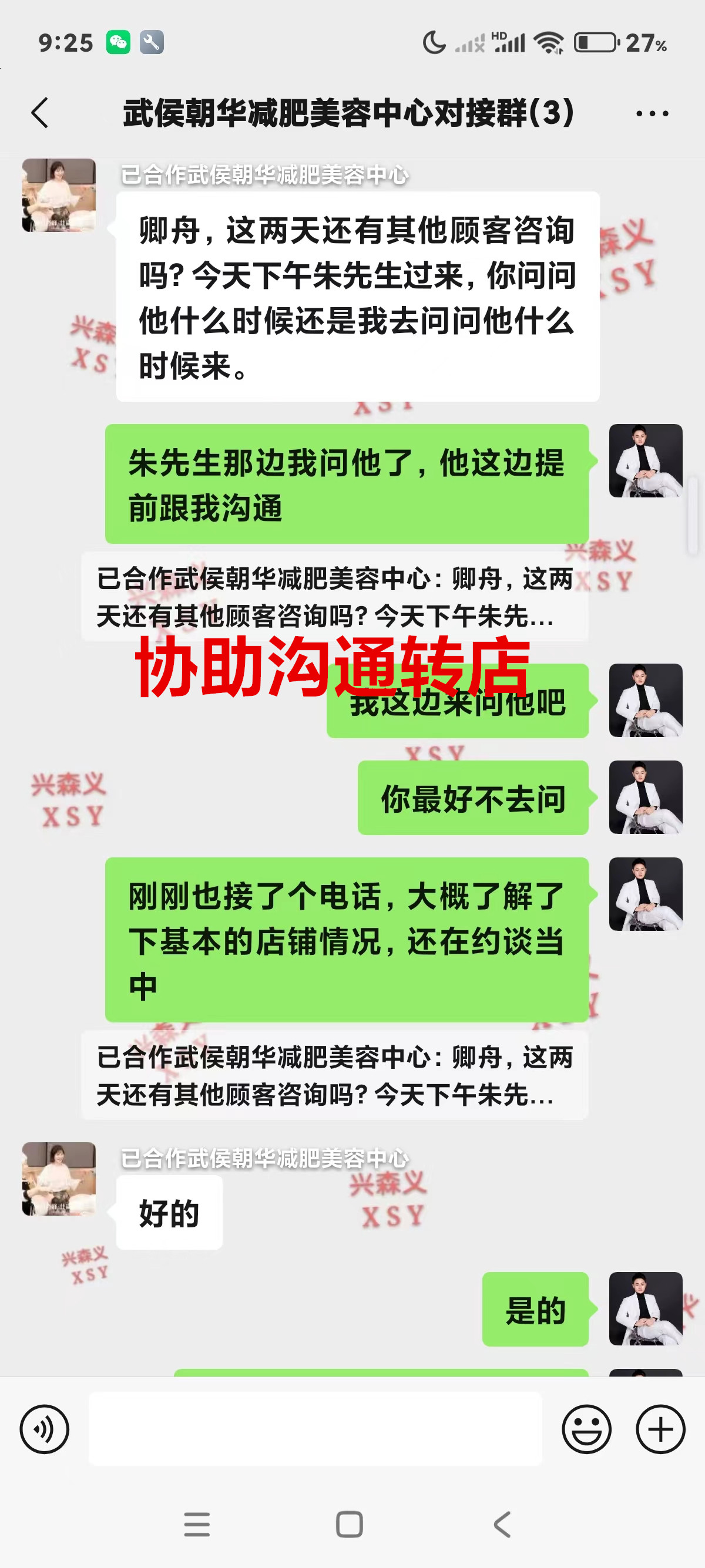The width and height of the screenshot is (705, 1568).
Task: Open the group chat overflow menu
Action: (x=652, y=113)
